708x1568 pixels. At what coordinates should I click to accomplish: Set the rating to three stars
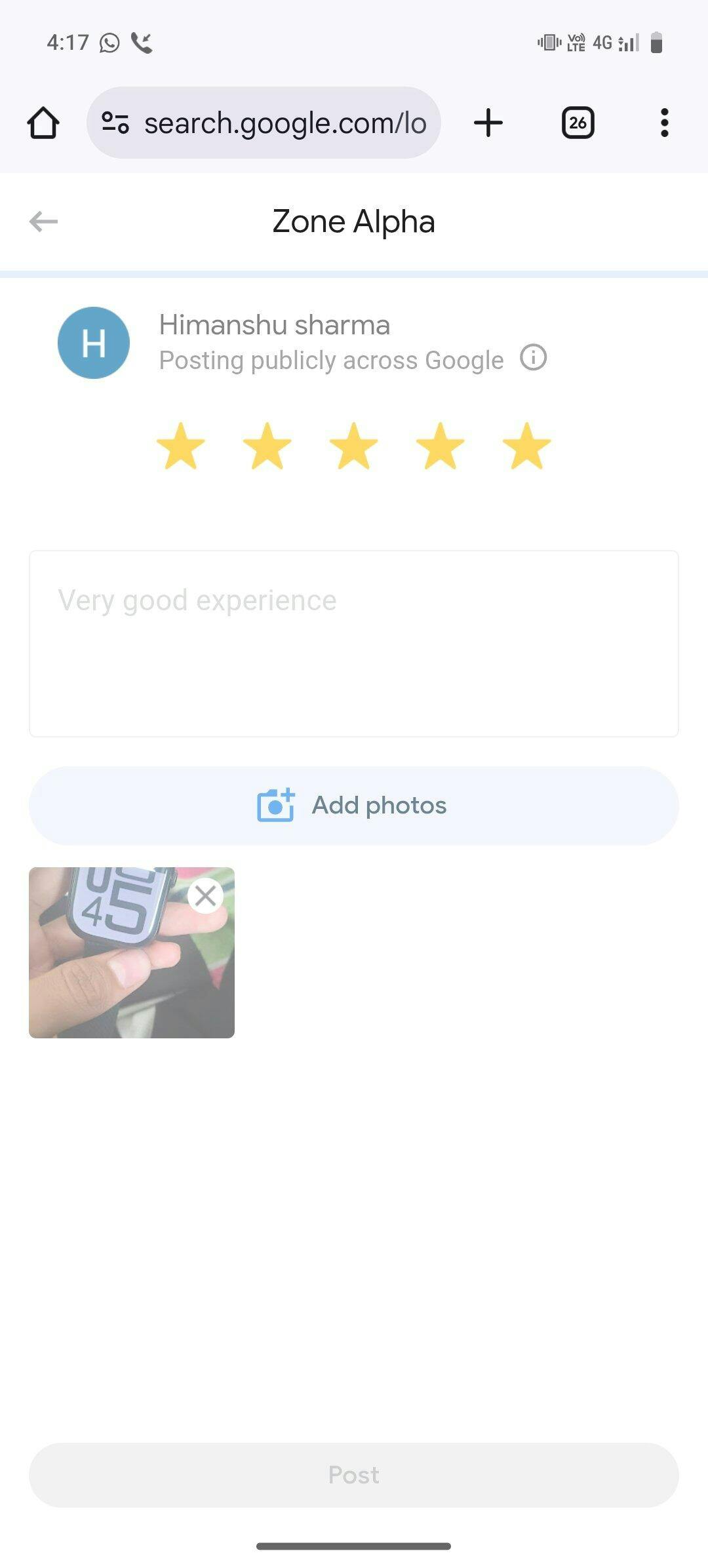pyautogui.click(x=354, y=446)
